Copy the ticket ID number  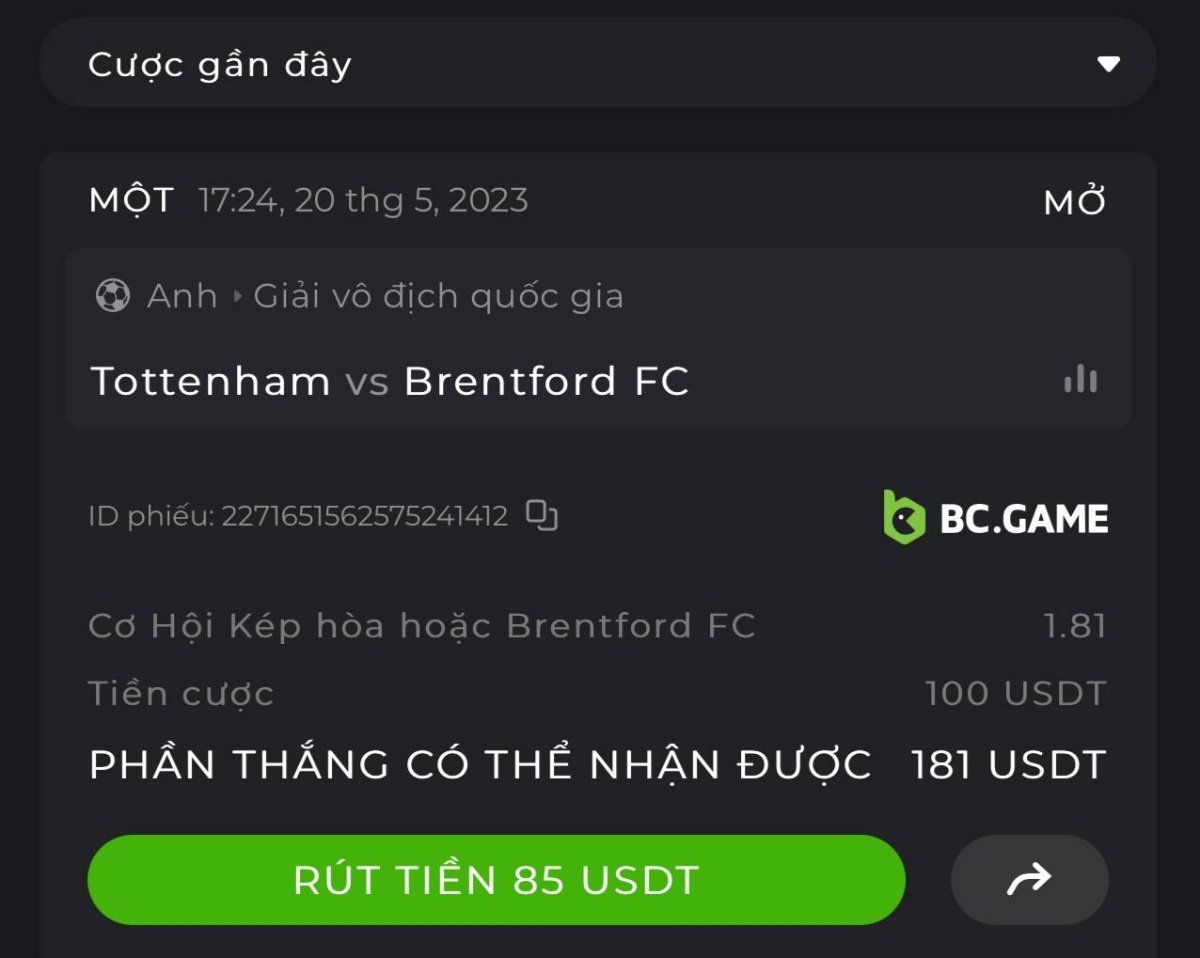(x=542, y=516)
